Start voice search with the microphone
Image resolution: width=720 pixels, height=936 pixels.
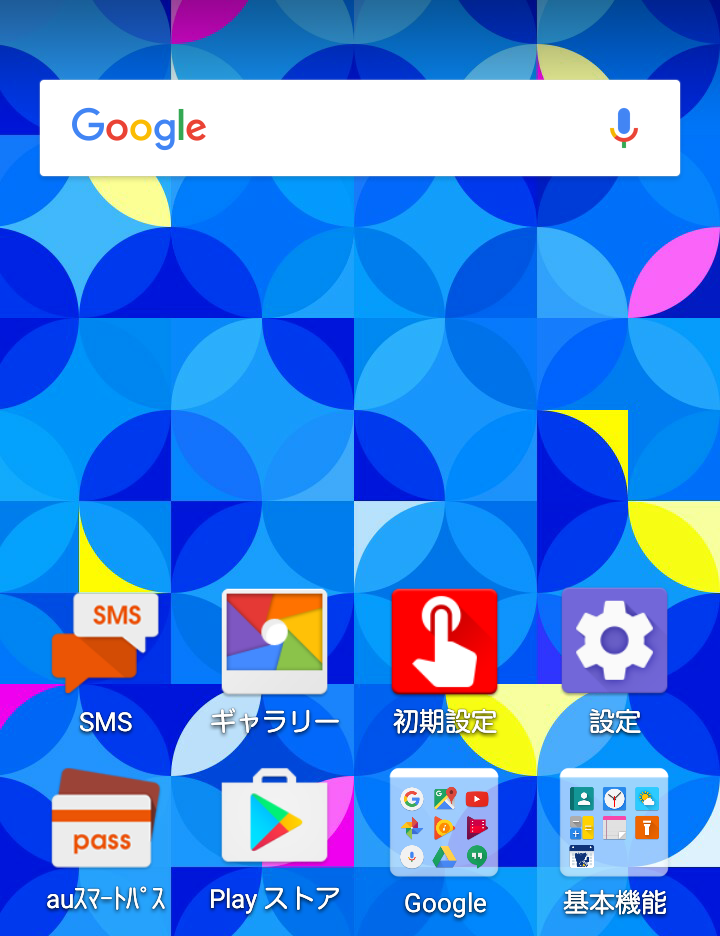624,128
